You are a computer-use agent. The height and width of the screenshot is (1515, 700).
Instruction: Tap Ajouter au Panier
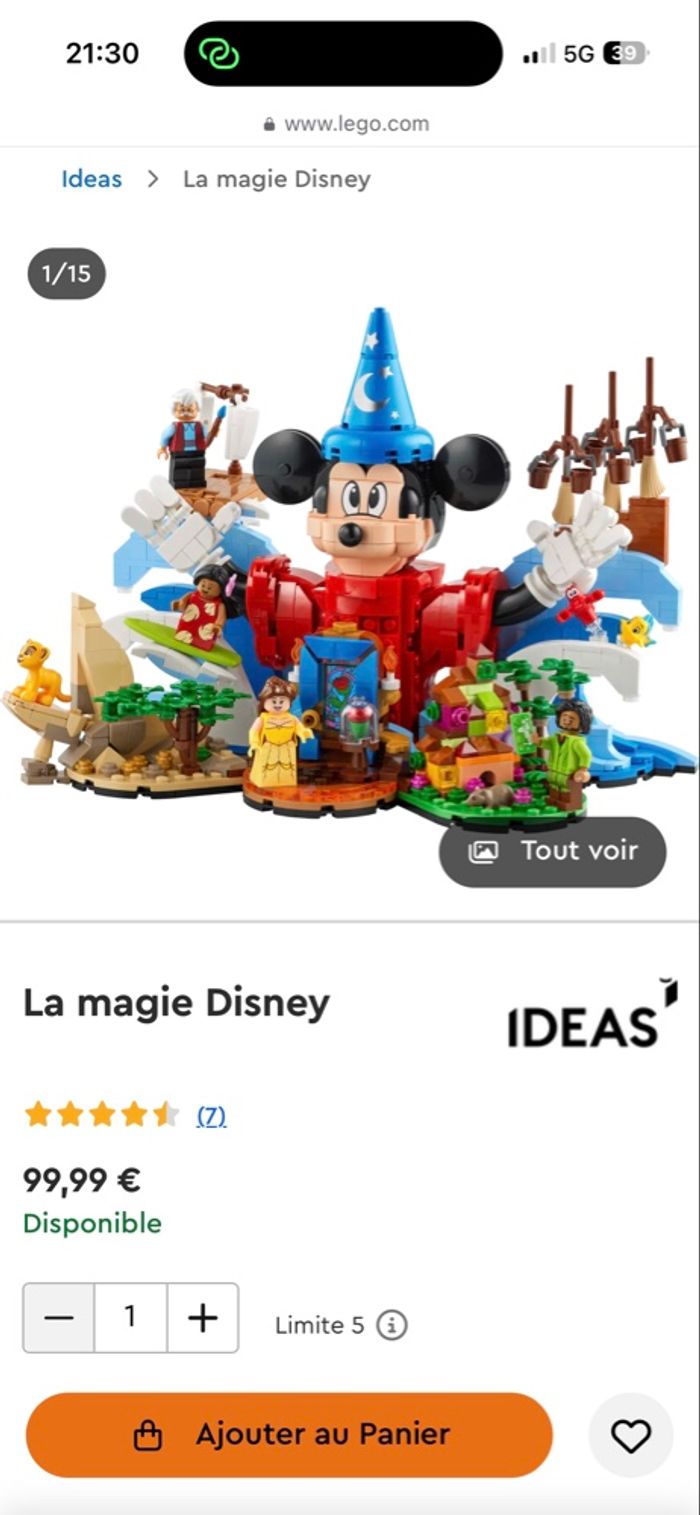tap(289, 1435)
